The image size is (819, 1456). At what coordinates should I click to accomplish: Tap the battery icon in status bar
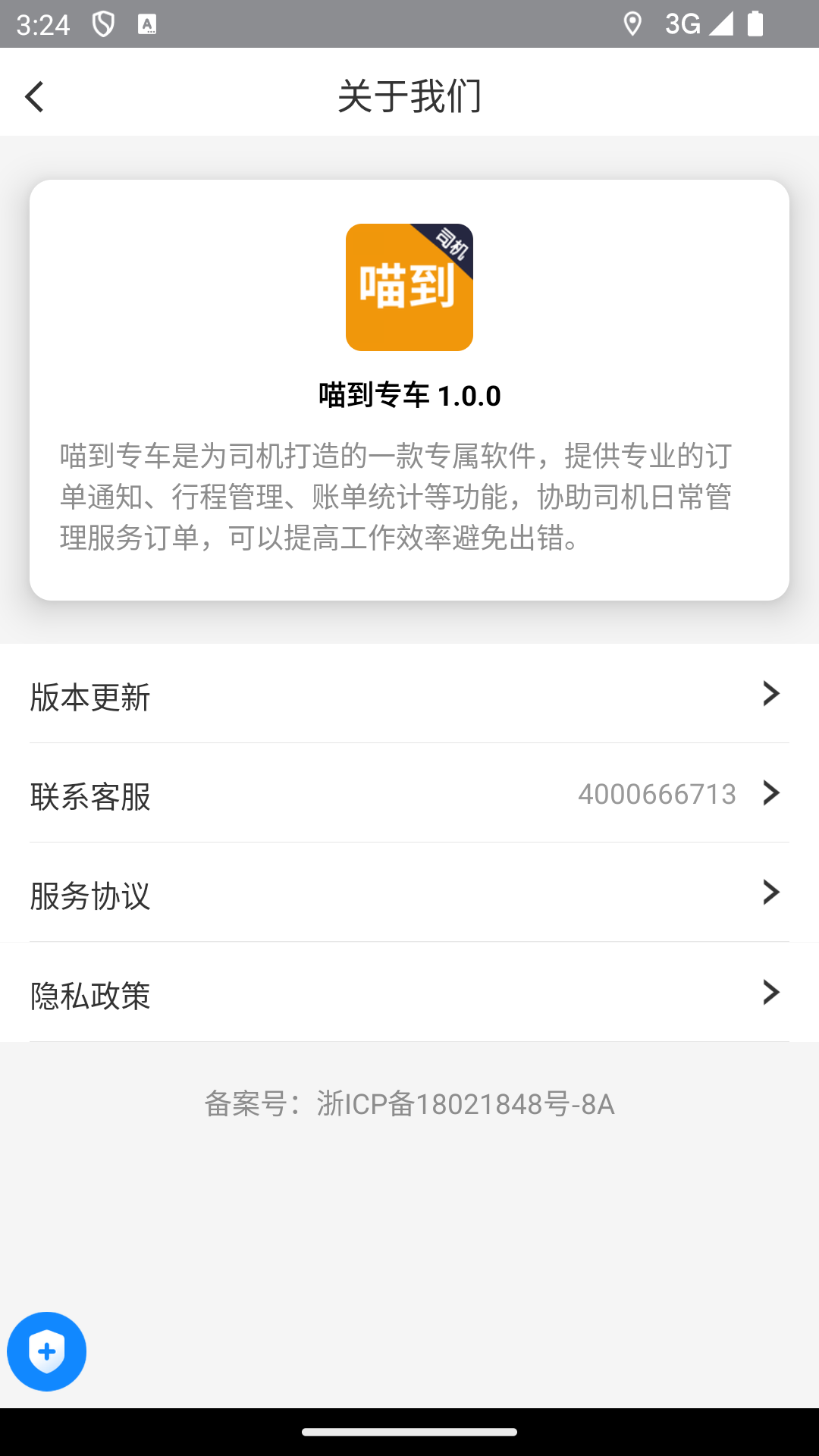coord(753,24)
